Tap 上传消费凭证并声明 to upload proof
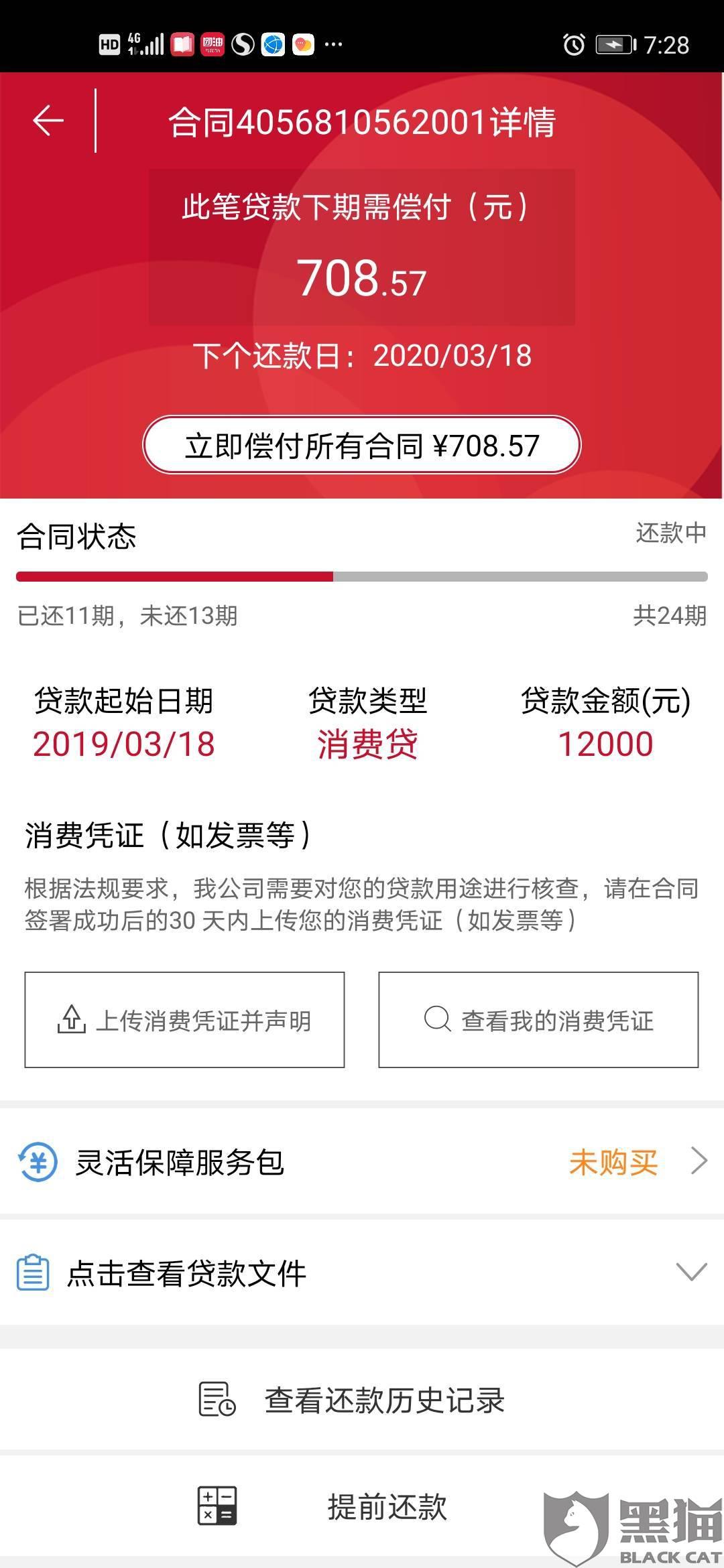The height and width of the screenshot is (1568, 724). click(184, 1020)
